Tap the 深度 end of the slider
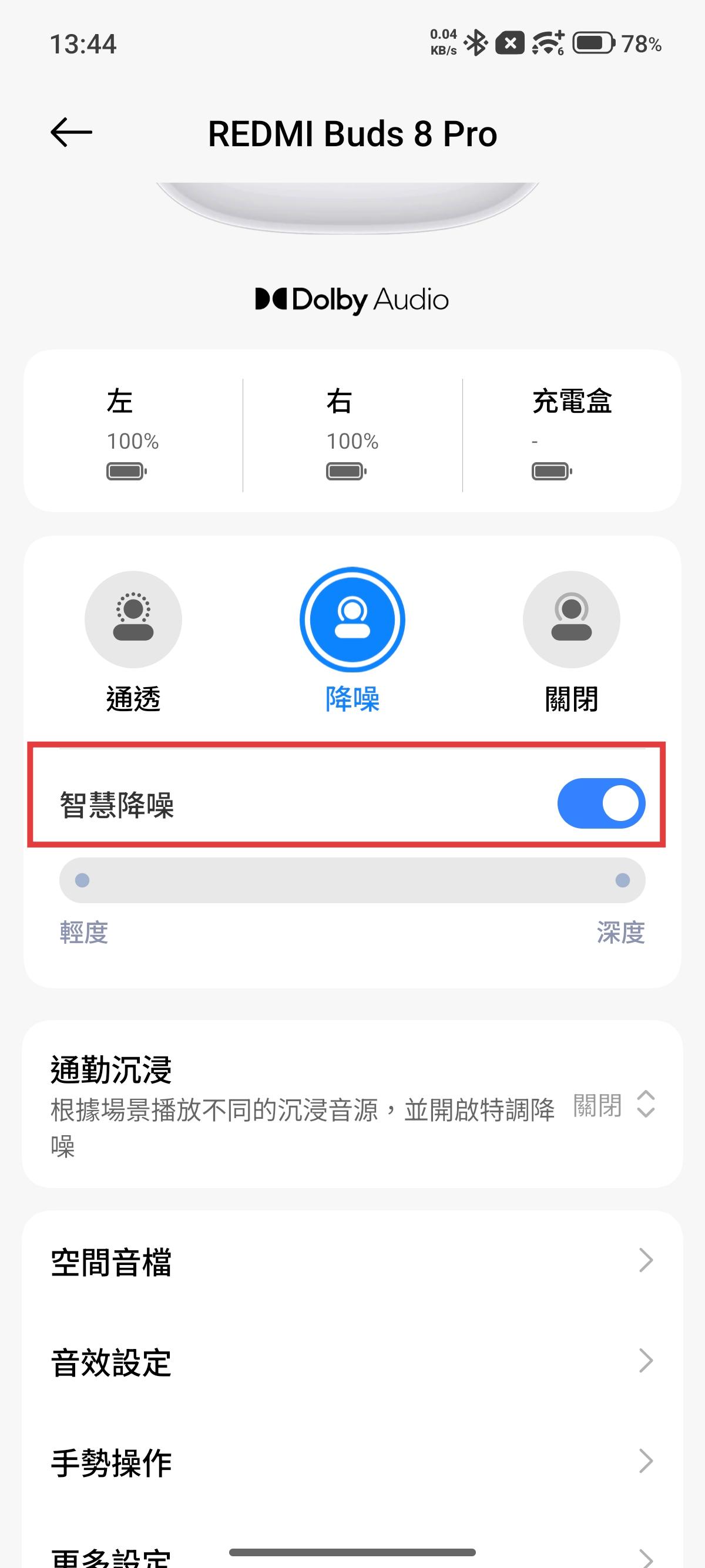 [622, 880]
